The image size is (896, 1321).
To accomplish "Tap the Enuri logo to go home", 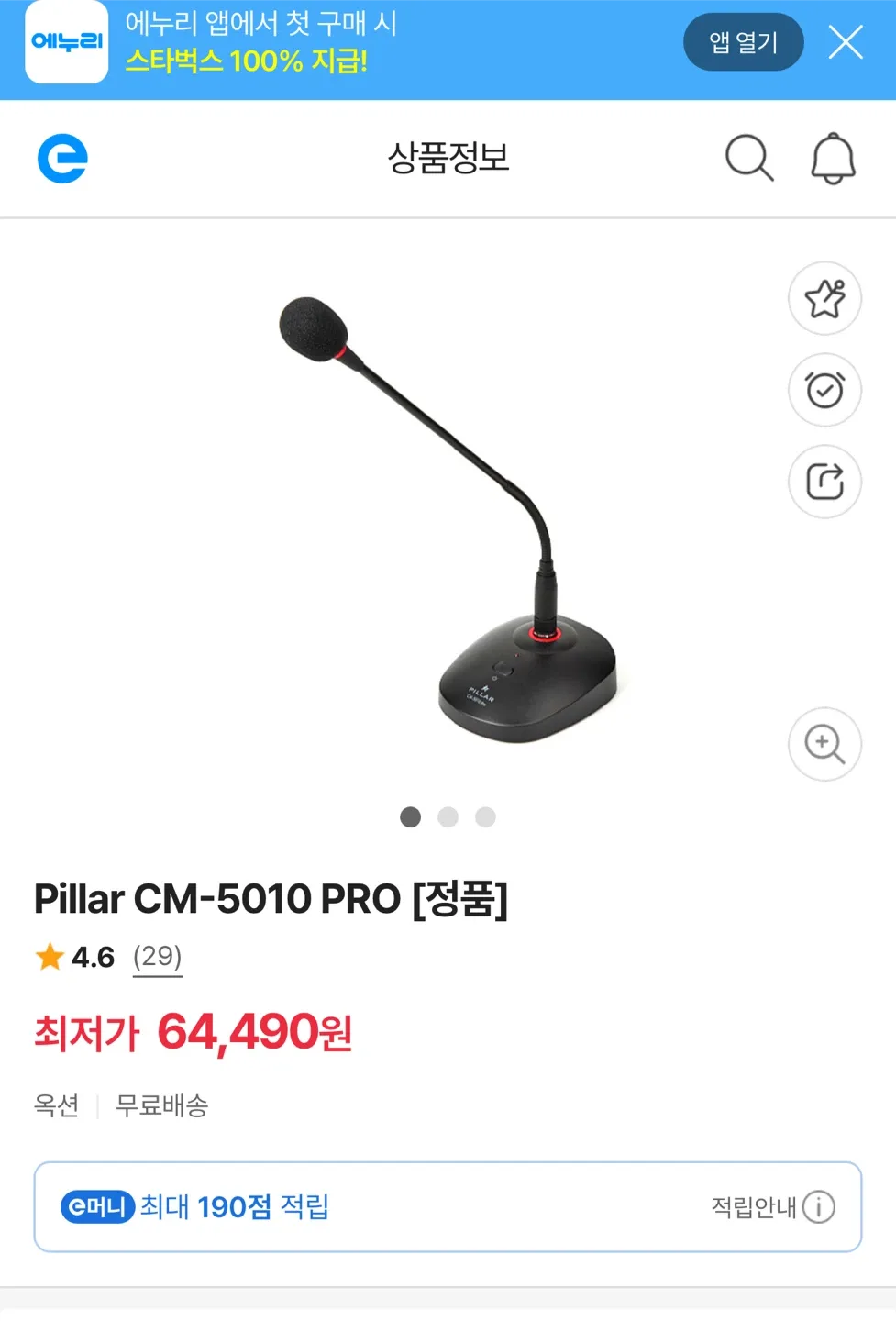I will coord(62,158).
